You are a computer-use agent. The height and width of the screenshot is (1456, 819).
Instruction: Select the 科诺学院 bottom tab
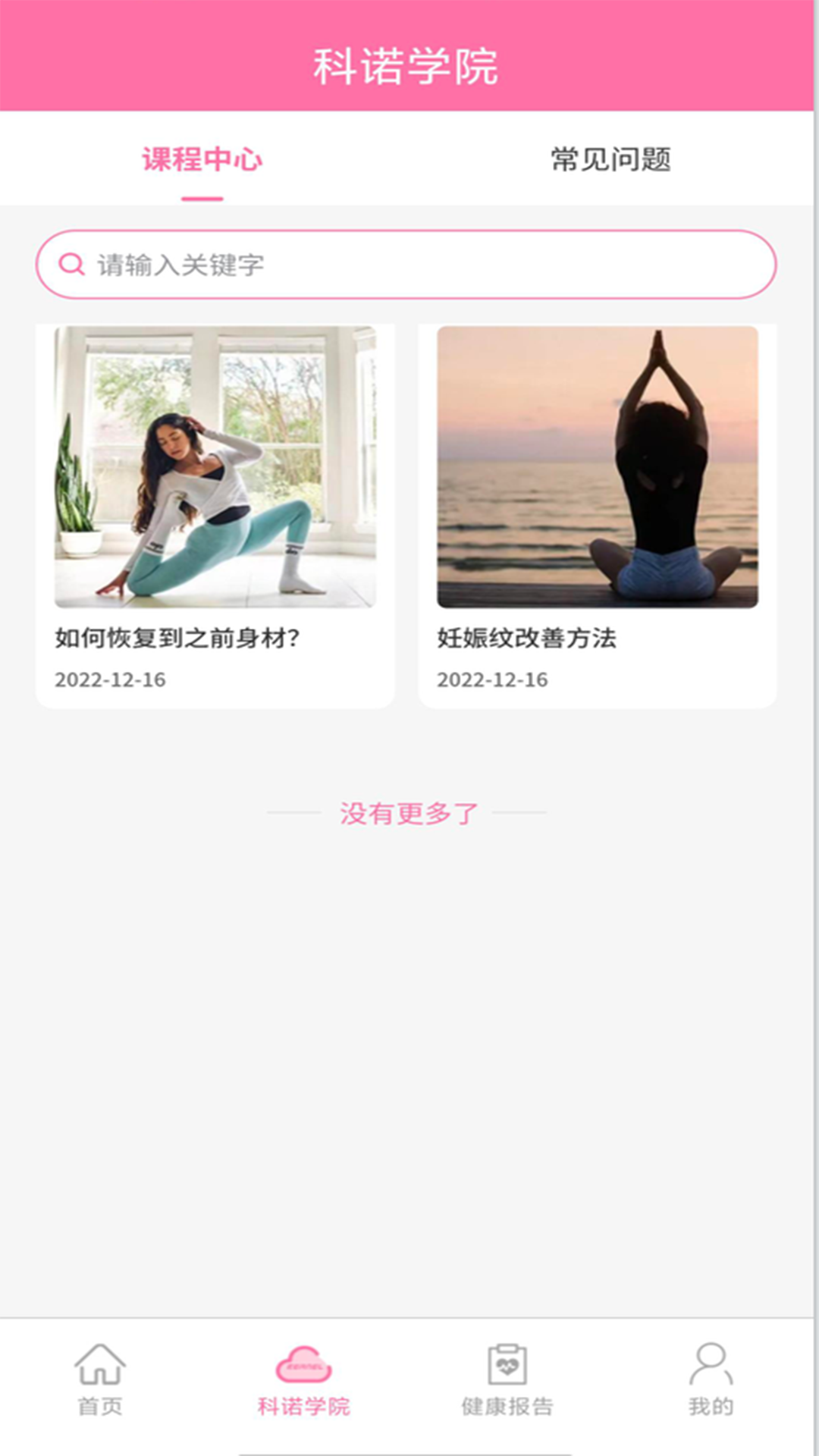(x=303, y=1380)
